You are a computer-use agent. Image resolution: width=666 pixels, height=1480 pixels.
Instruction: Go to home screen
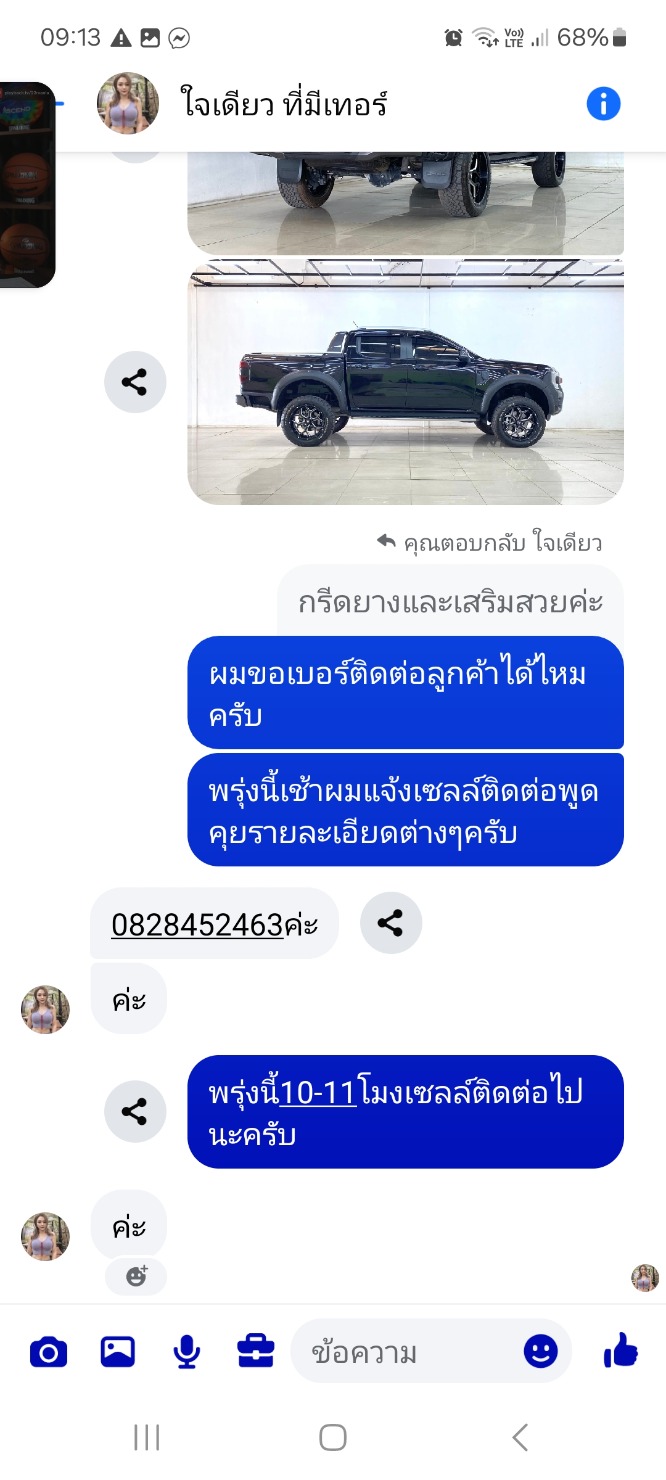click(333, 1438)
